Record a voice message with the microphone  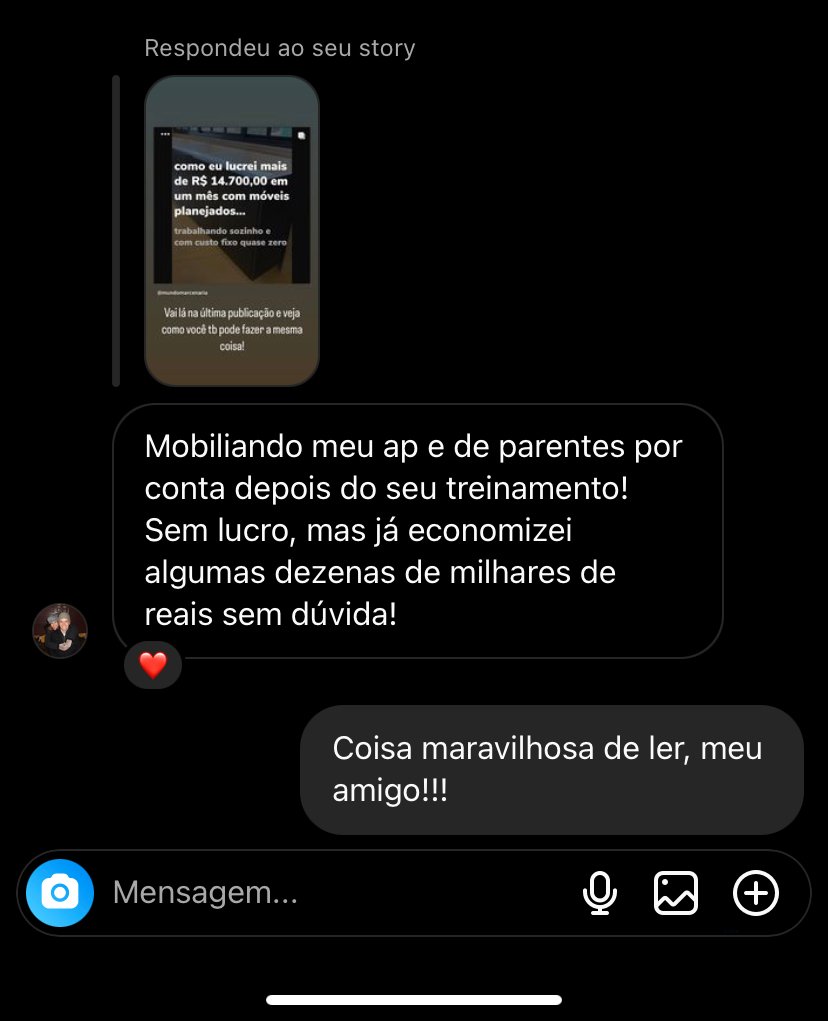[x=600, y=892]
